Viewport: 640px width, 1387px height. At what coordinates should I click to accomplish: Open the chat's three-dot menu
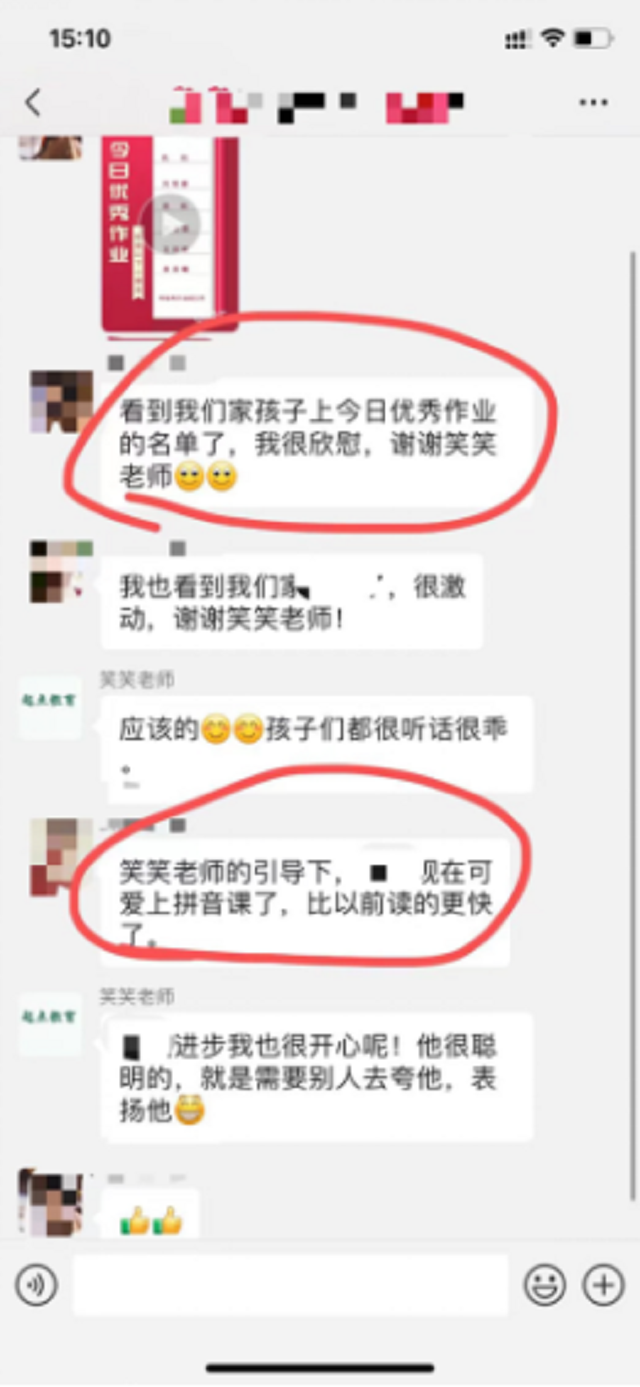pos(593,103)
